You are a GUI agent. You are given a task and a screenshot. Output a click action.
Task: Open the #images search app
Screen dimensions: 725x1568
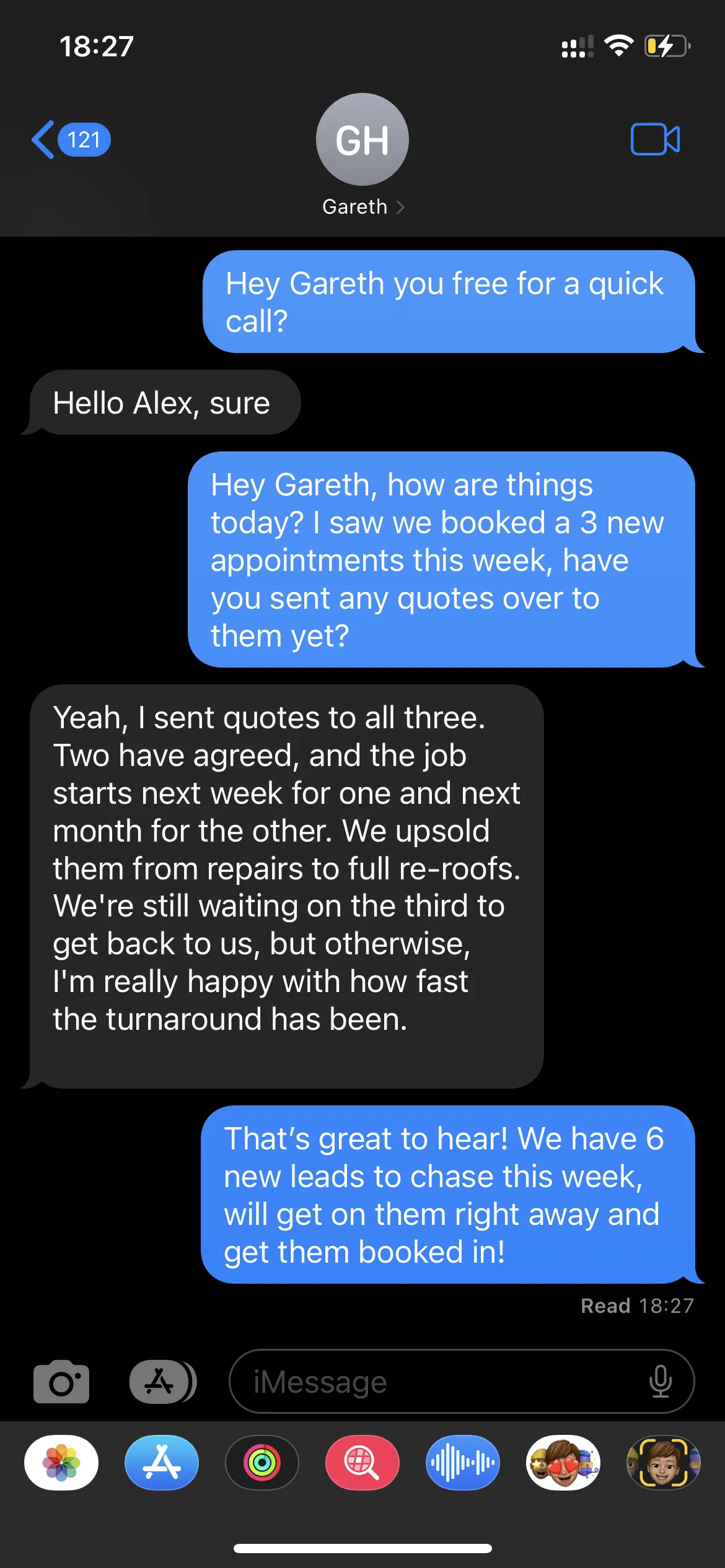[362, 1463]
